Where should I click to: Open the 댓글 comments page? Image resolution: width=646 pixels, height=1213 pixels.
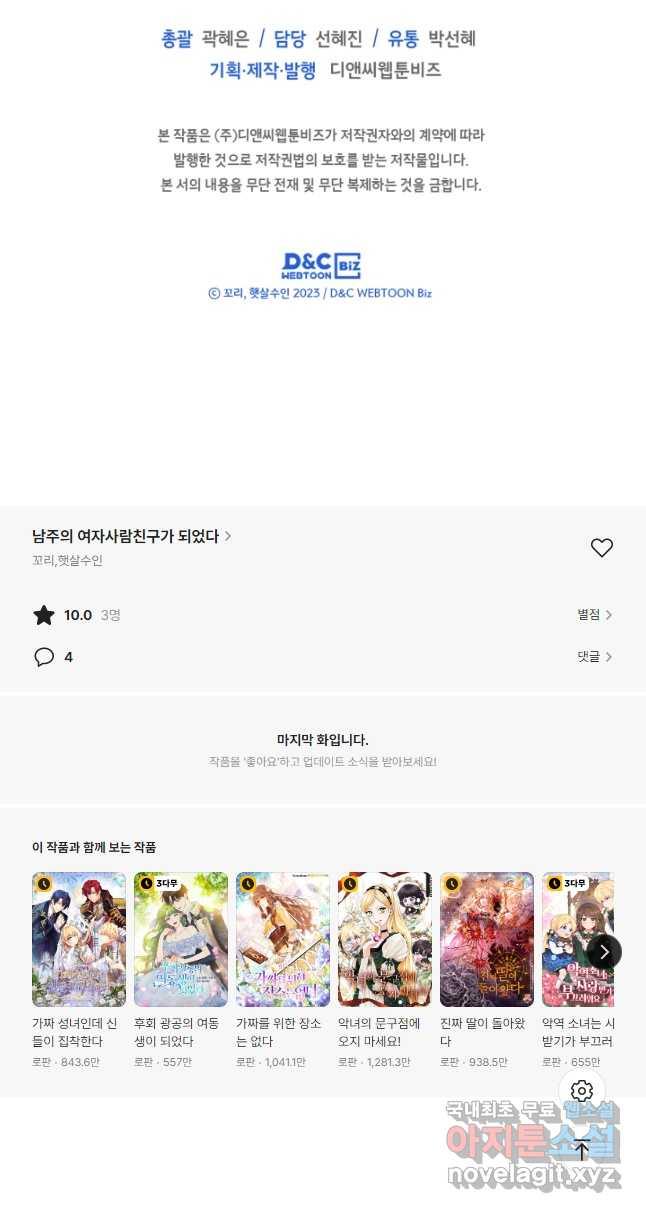[x=594, y=657]
